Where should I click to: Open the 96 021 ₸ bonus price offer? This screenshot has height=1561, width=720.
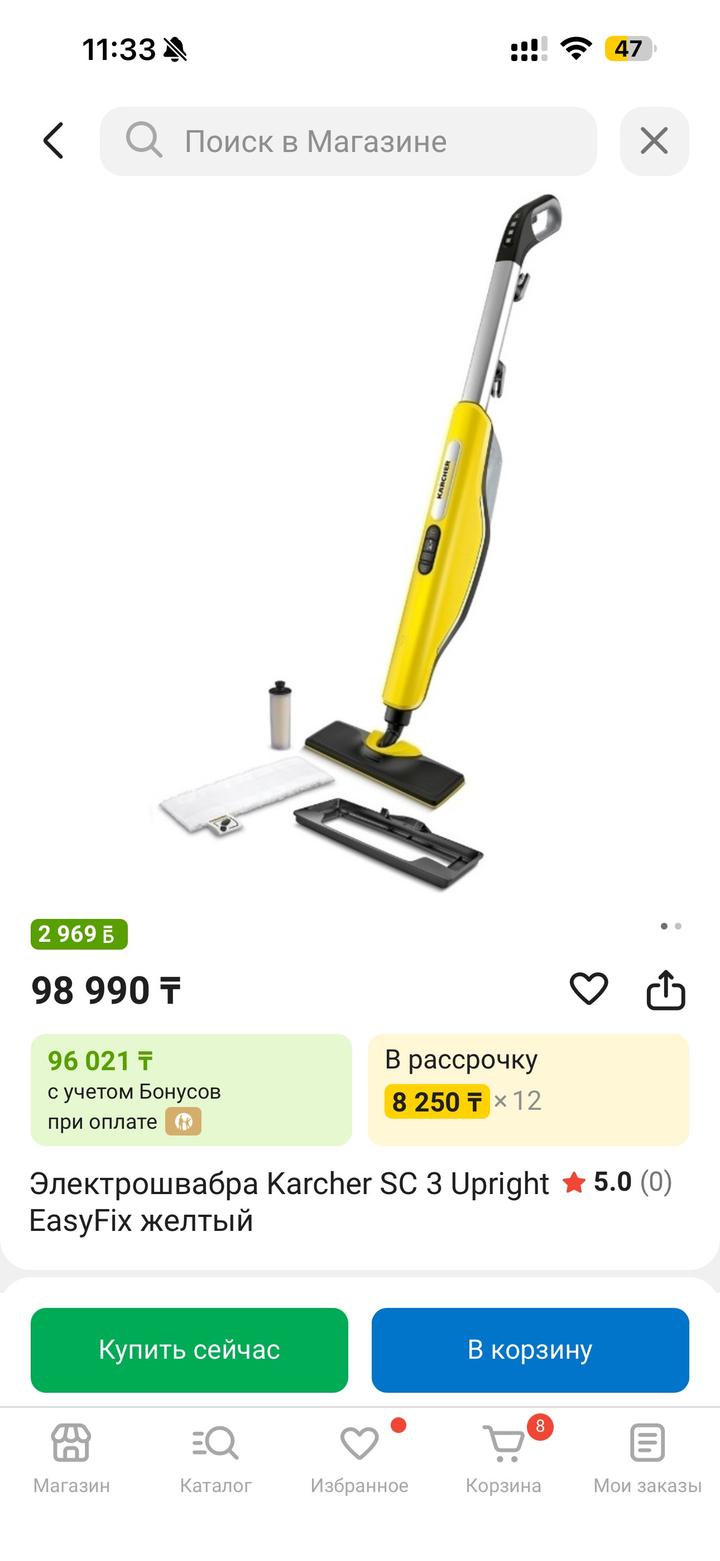point(191,1090)
